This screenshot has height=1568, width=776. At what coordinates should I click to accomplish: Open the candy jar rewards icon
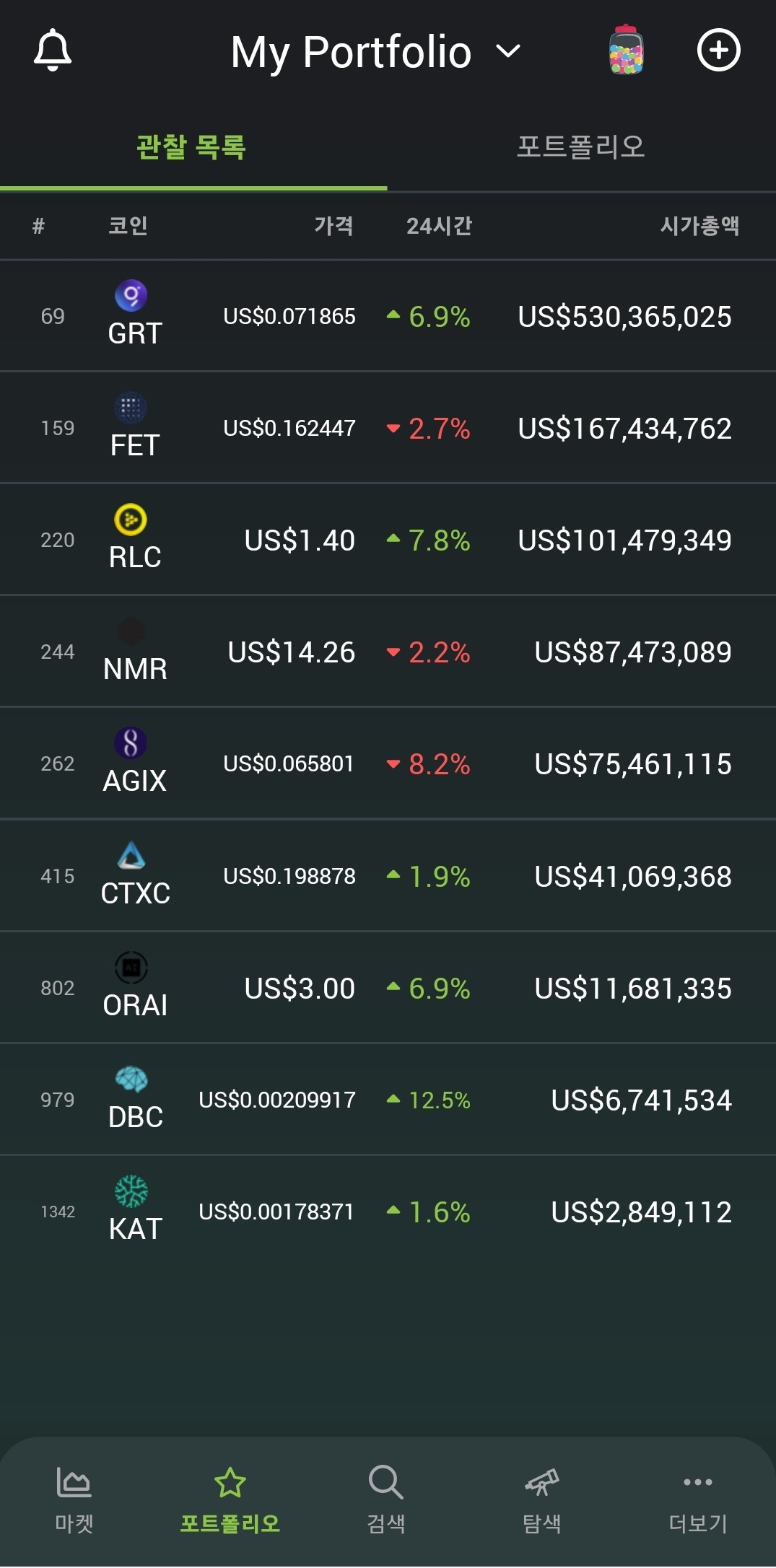pyautogui.click(x=626, y=51)
